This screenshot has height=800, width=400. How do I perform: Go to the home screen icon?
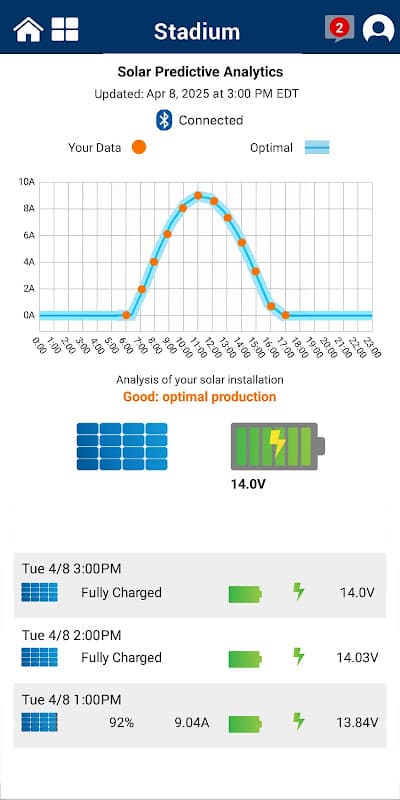pyautogui.click(x=29, y=30)
